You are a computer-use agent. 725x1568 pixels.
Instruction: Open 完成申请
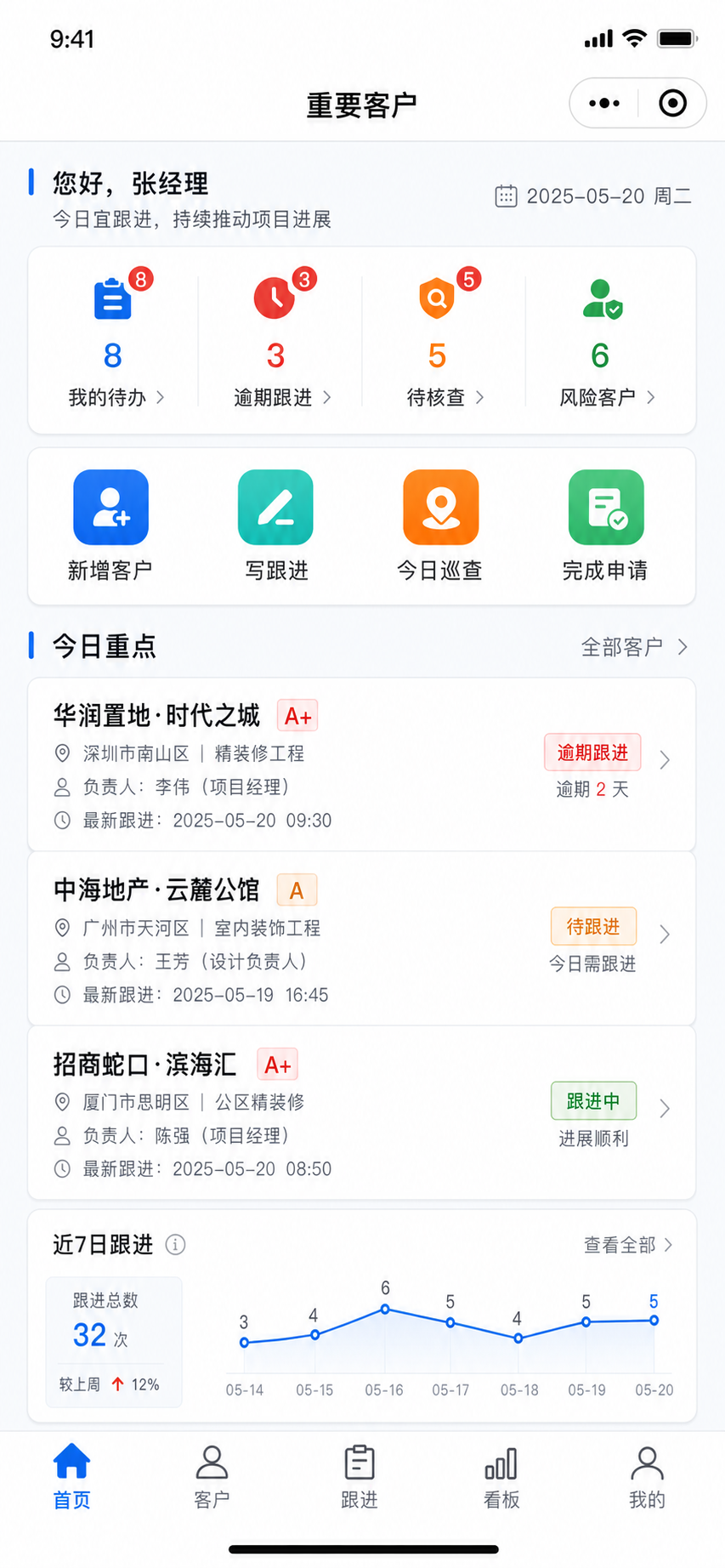point(605,525)
